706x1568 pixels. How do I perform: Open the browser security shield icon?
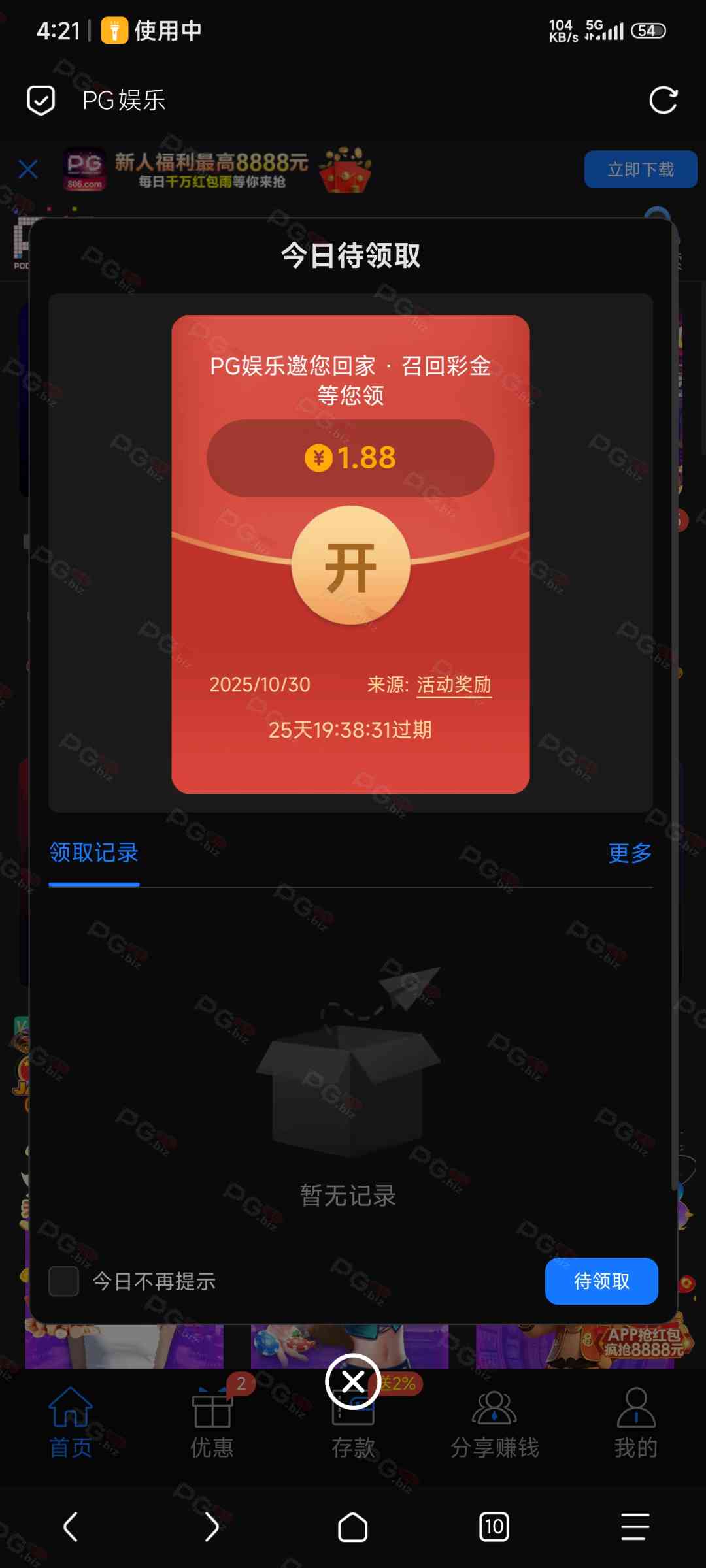pyautogui.click(x=41, y=101)
